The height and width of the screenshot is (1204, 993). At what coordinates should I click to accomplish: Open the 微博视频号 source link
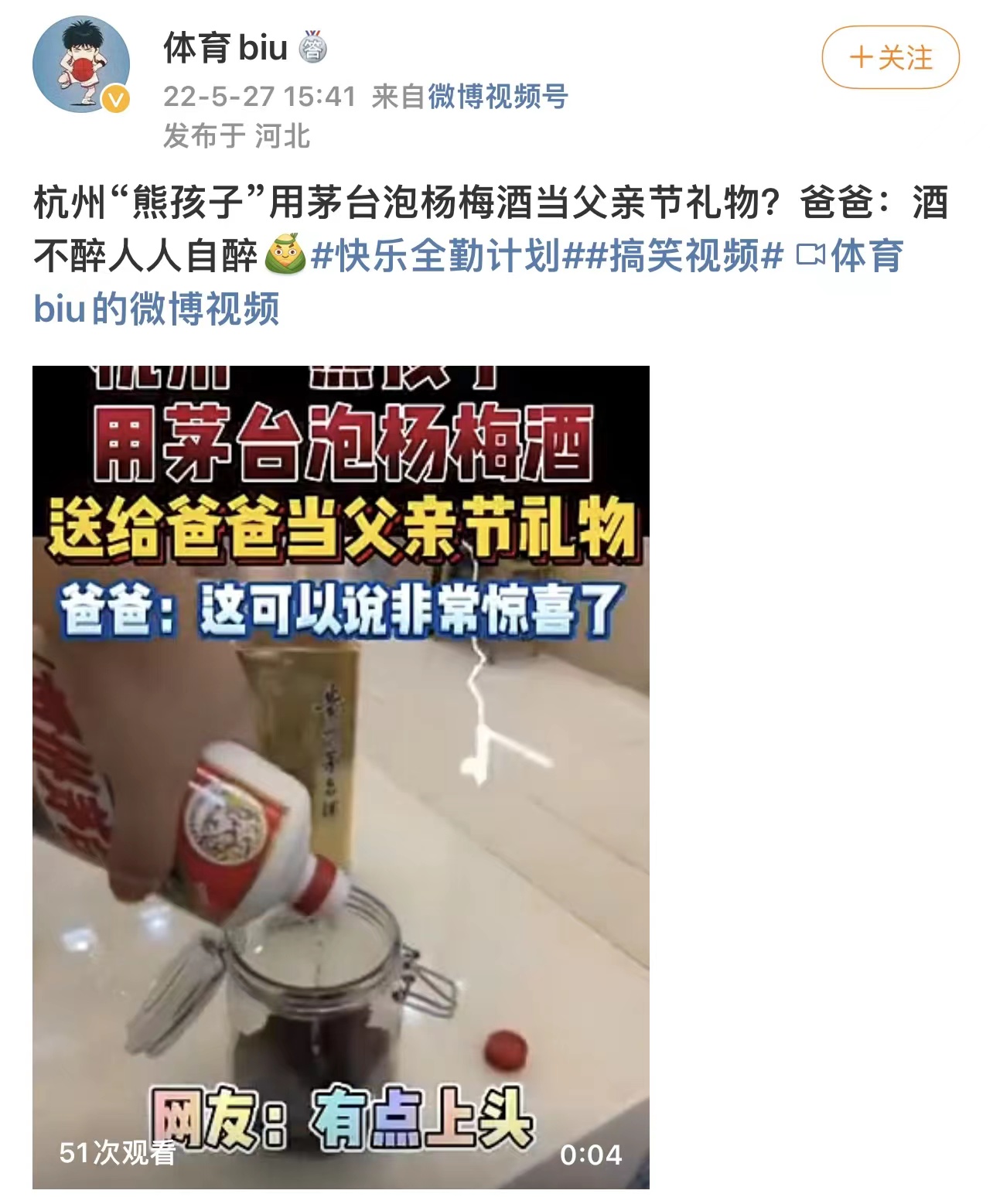[498, 97]
